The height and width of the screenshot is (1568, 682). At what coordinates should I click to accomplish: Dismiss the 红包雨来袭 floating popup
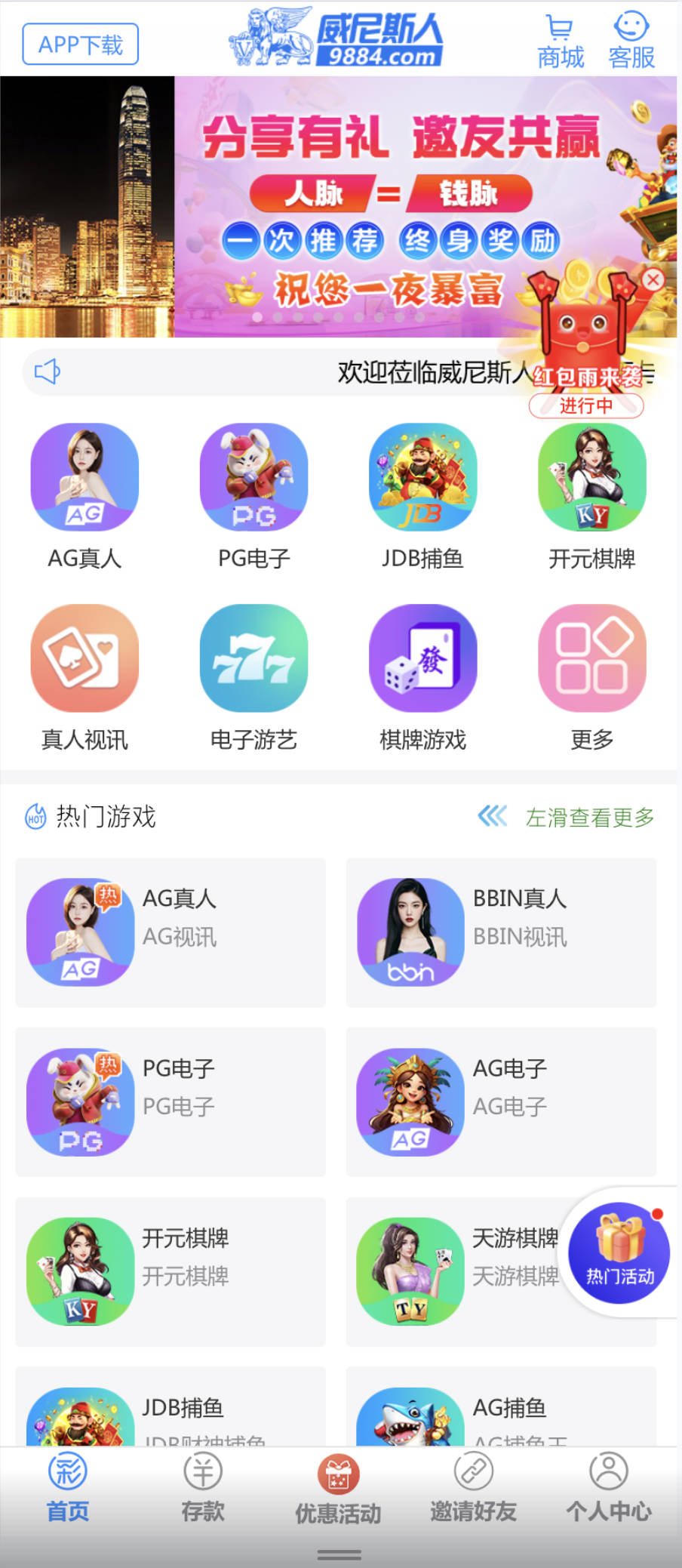(x=653, y=279)
